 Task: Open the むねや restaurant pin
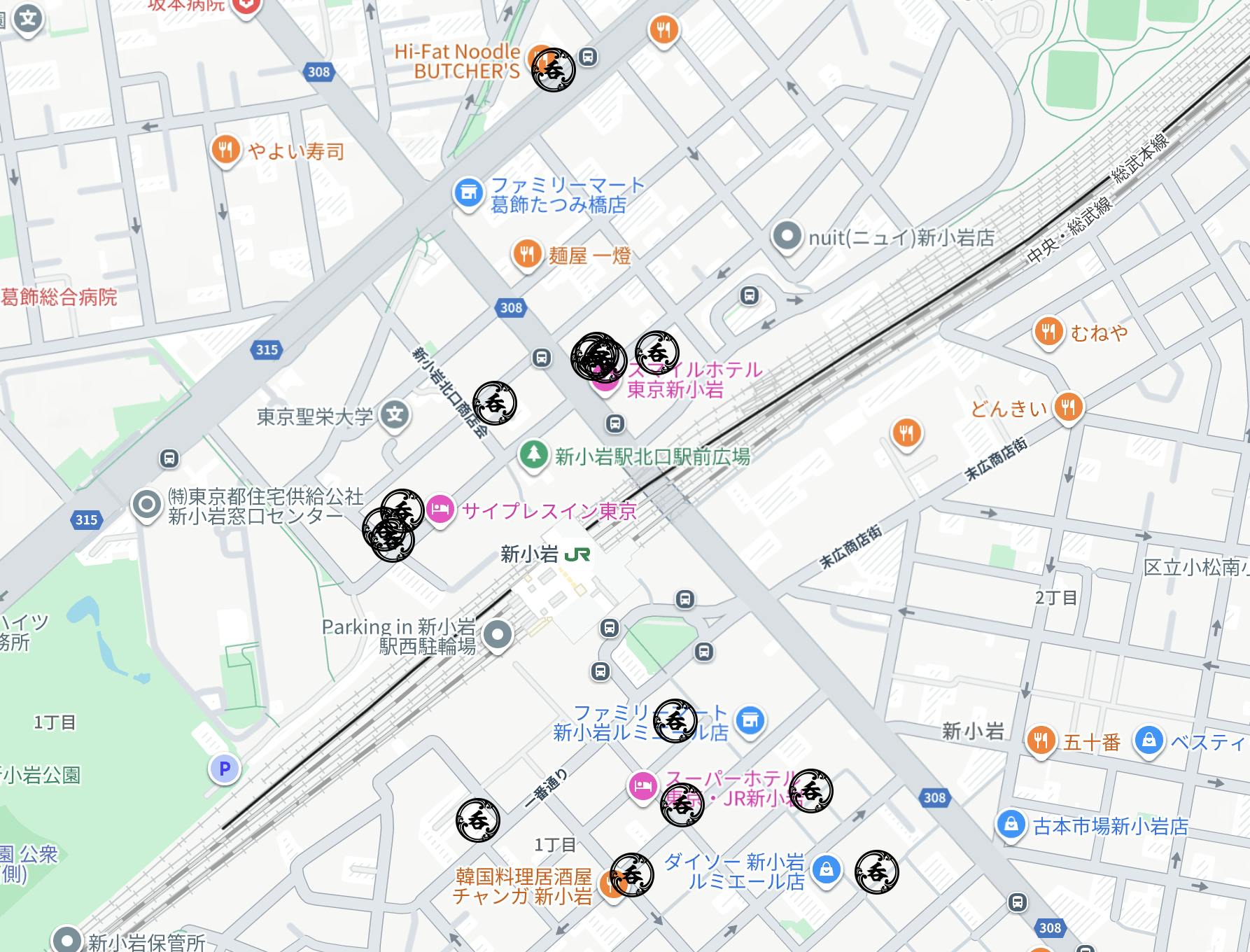pyautogui.click(x=1048, y=331)
